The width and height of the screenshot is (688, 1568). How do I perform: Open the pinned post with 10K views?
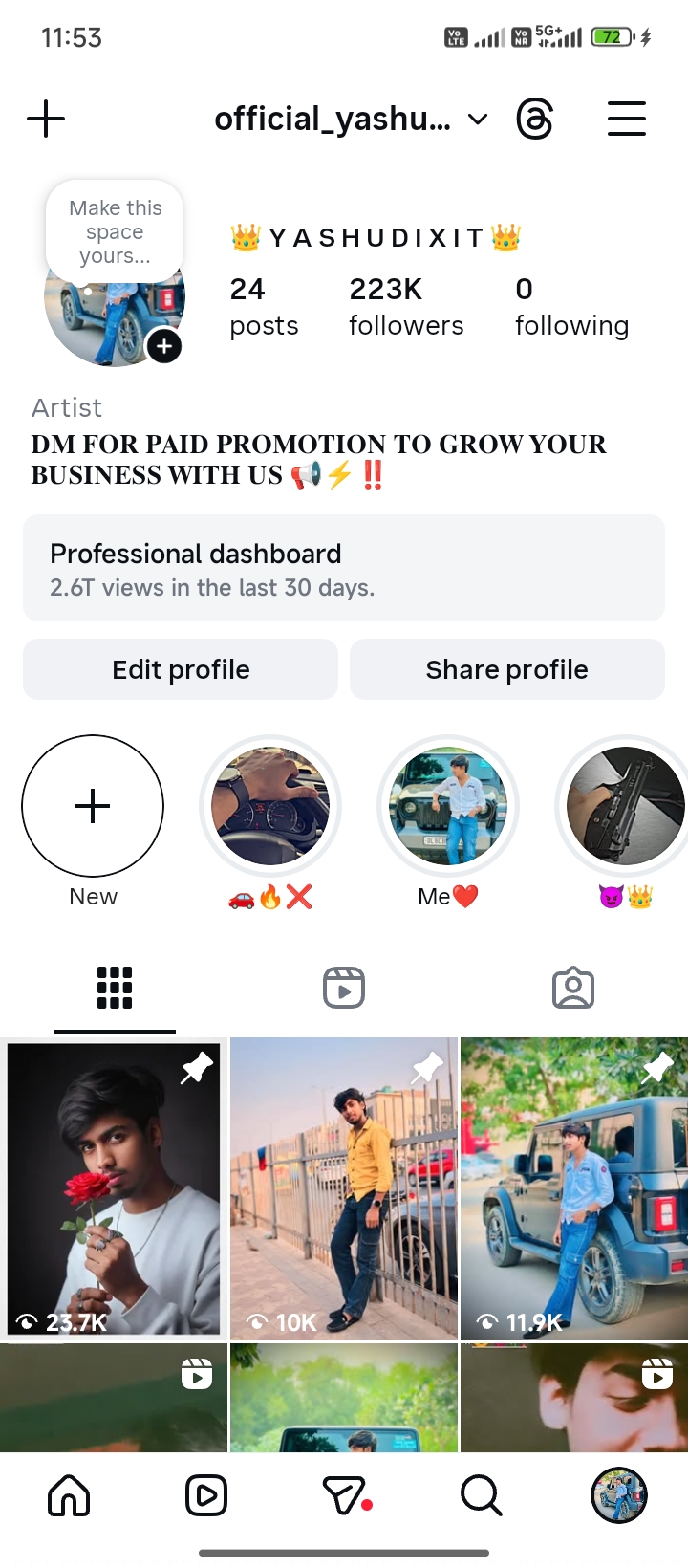(x=344, y=1188)
